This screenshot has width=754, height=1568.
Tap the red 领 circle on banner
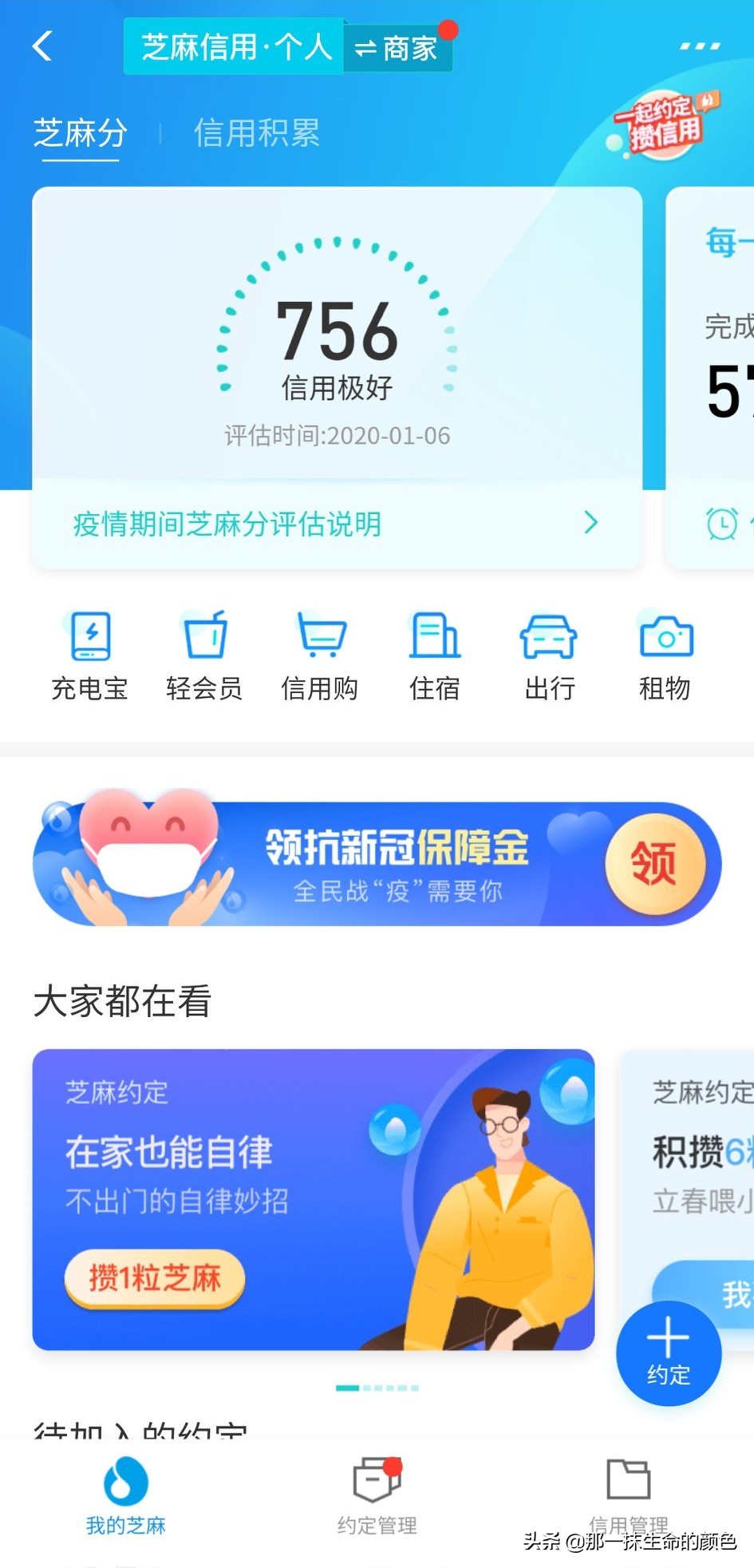tap(656, 864)
